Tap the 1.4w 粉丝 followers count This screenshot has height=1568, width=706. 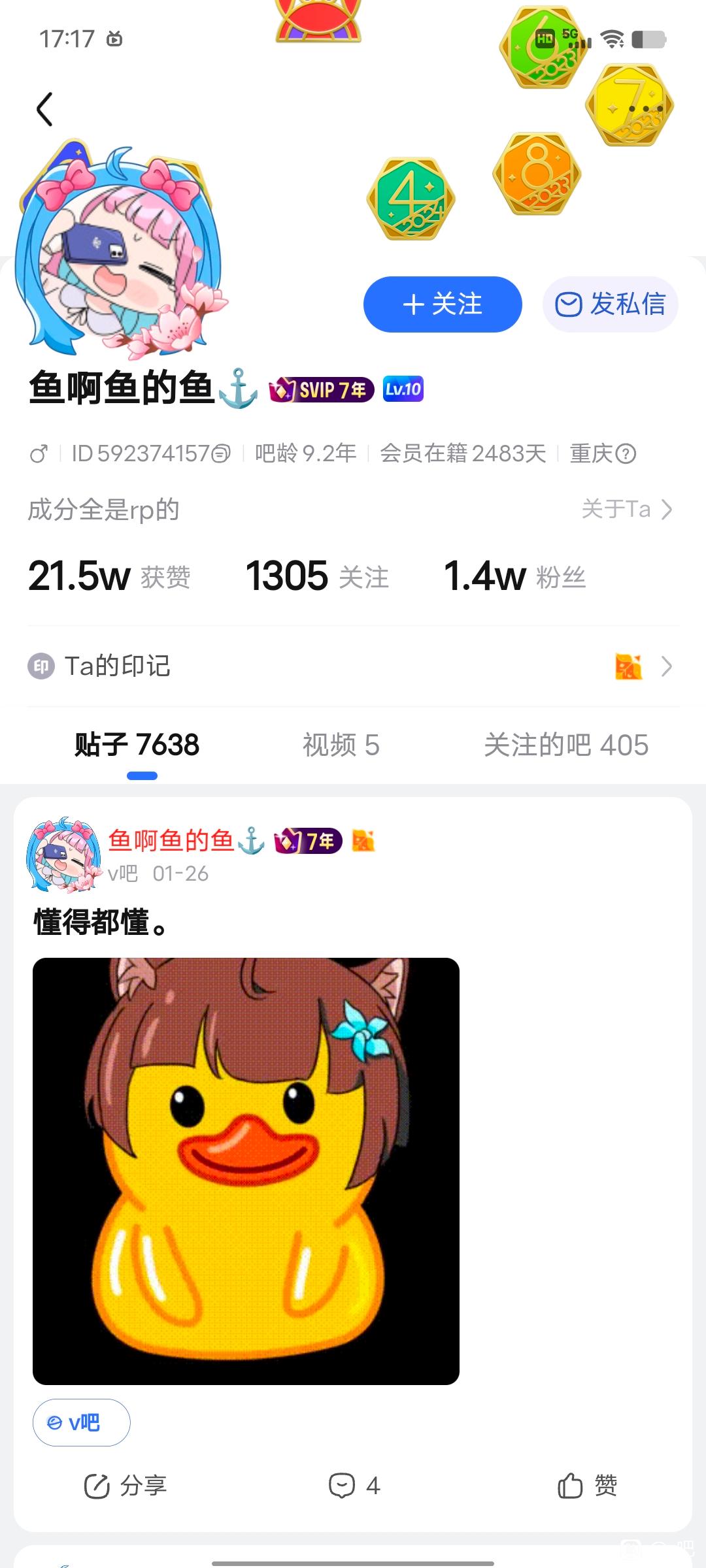514,577
